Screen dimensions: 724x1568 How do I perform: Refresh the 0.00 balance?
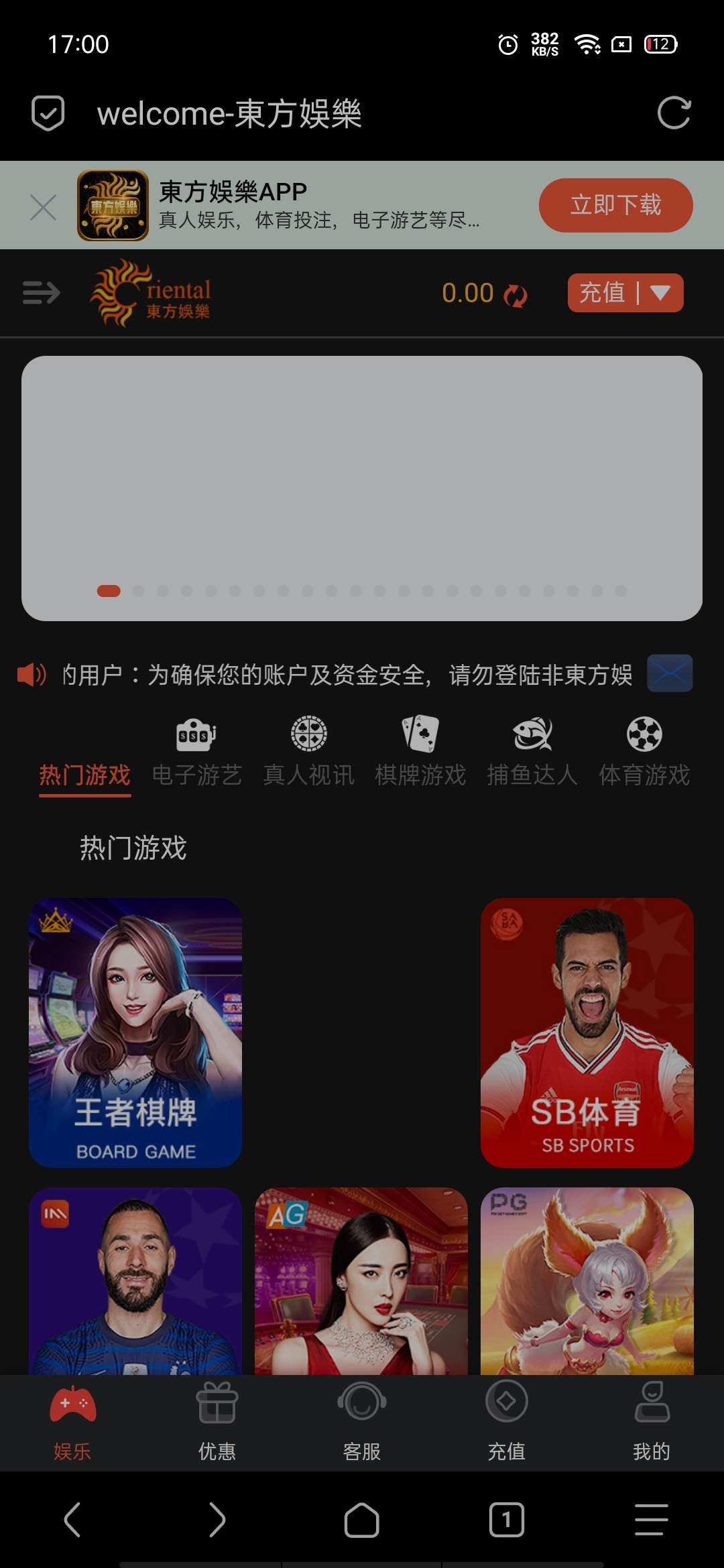point(516,295)
